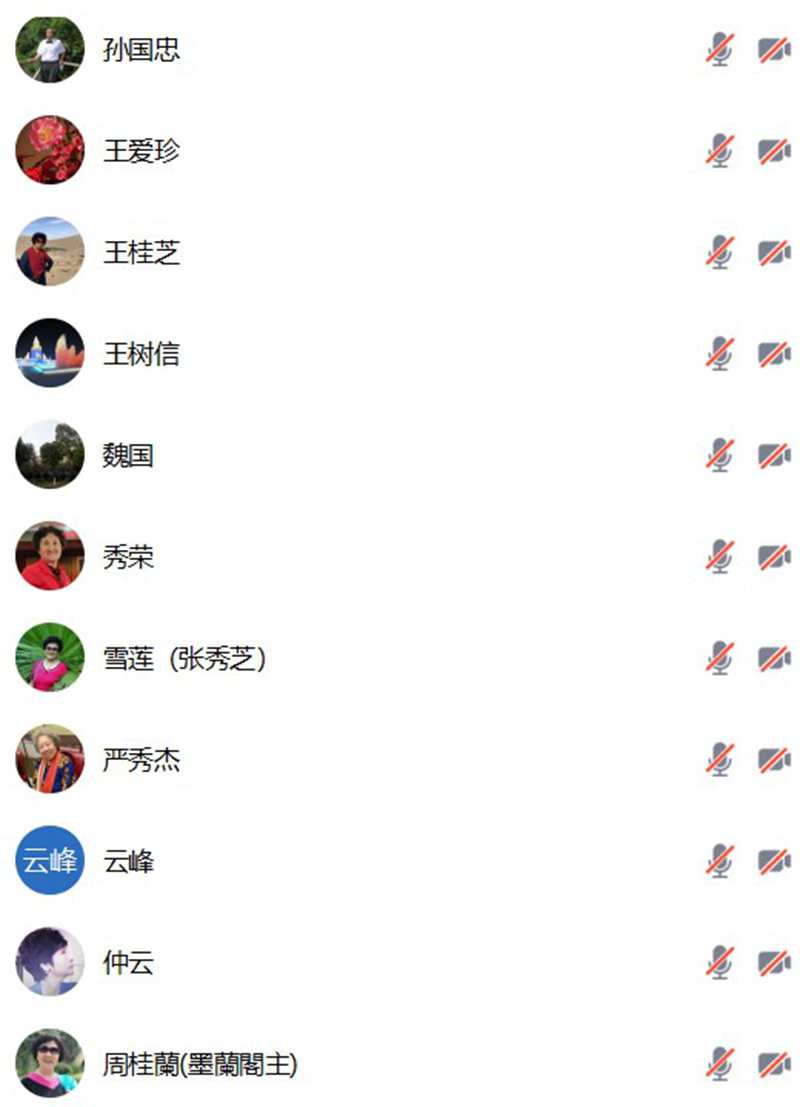Open participant 雪莲 (张秀芝)
Viewport: 800px width, 1107px height.
[x=185, y=659]
